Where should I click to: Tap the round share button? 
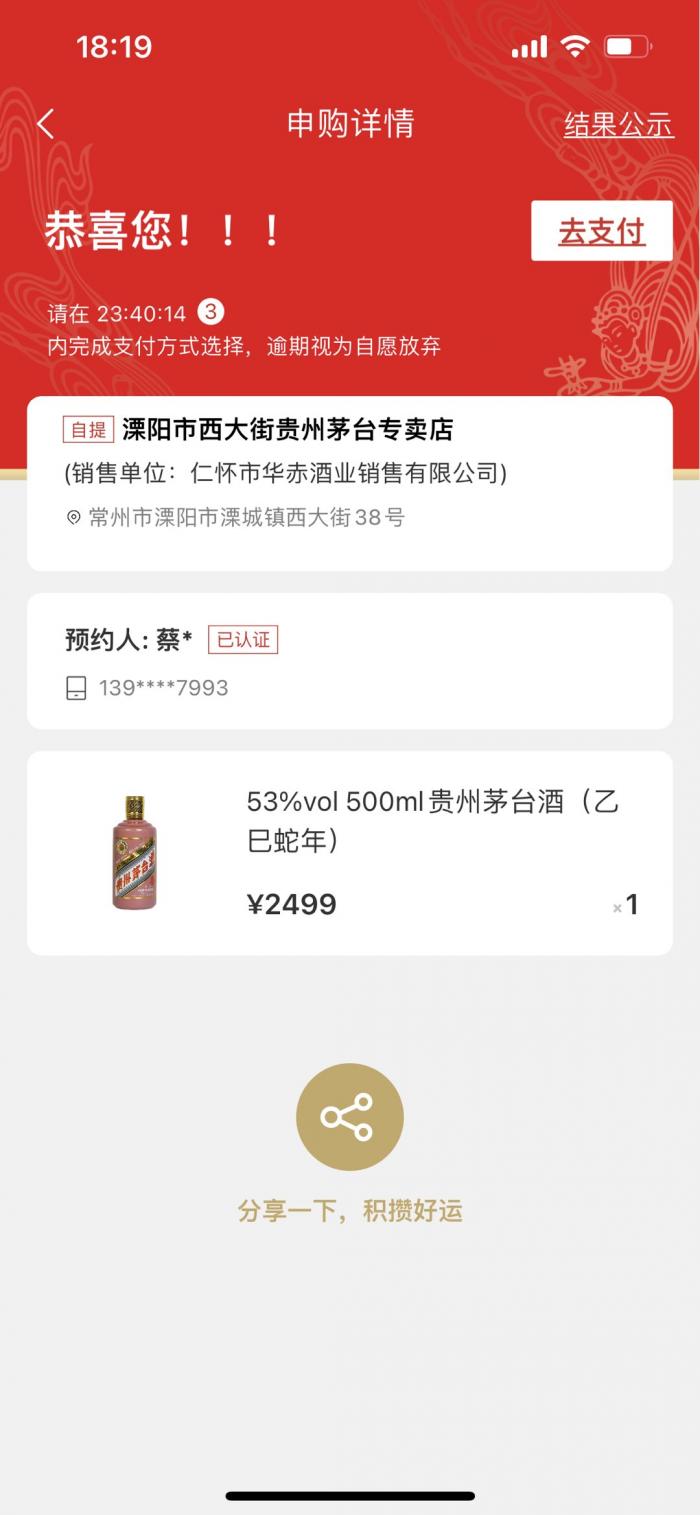point(350,1117)
